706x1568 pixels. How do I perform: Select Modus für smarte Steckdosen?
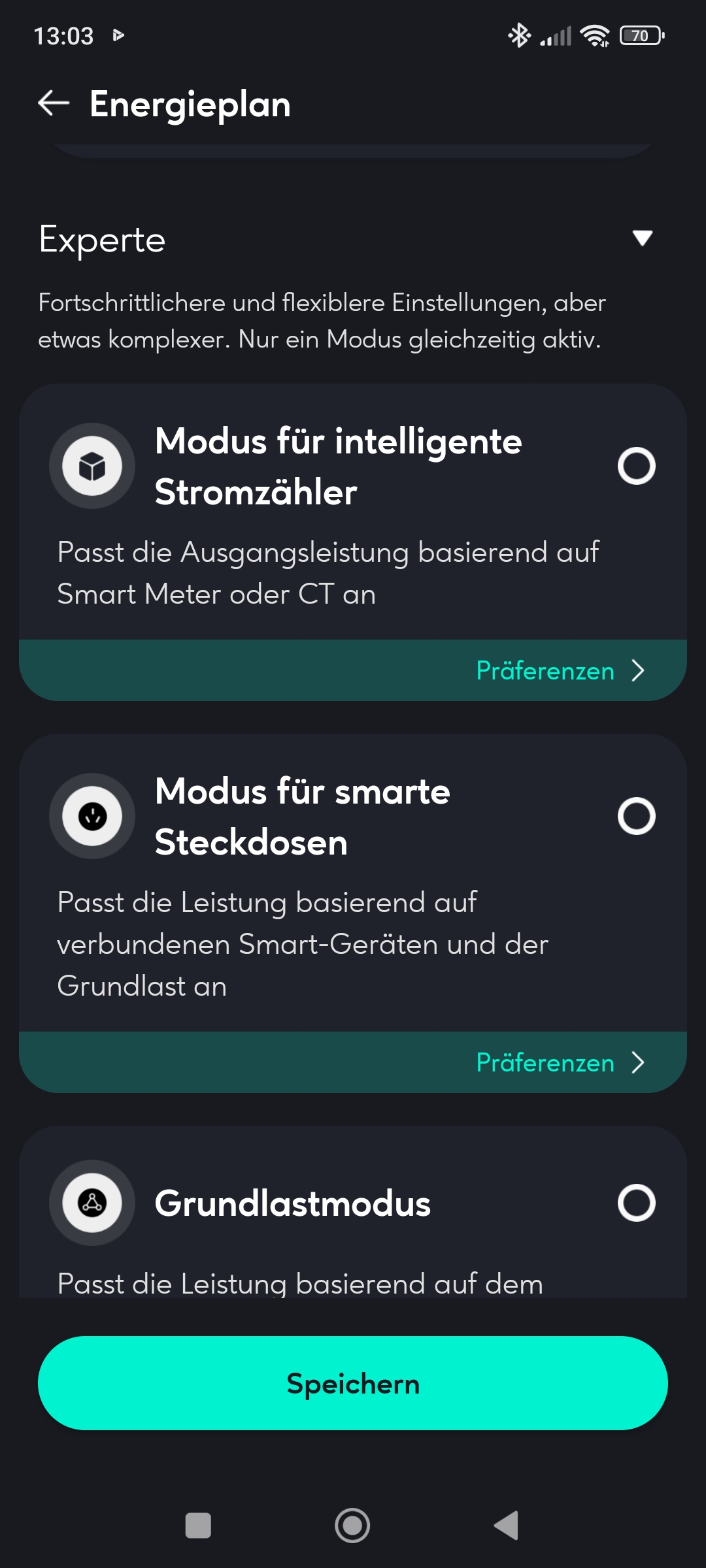pyautogui.click(x=636, y=816)
